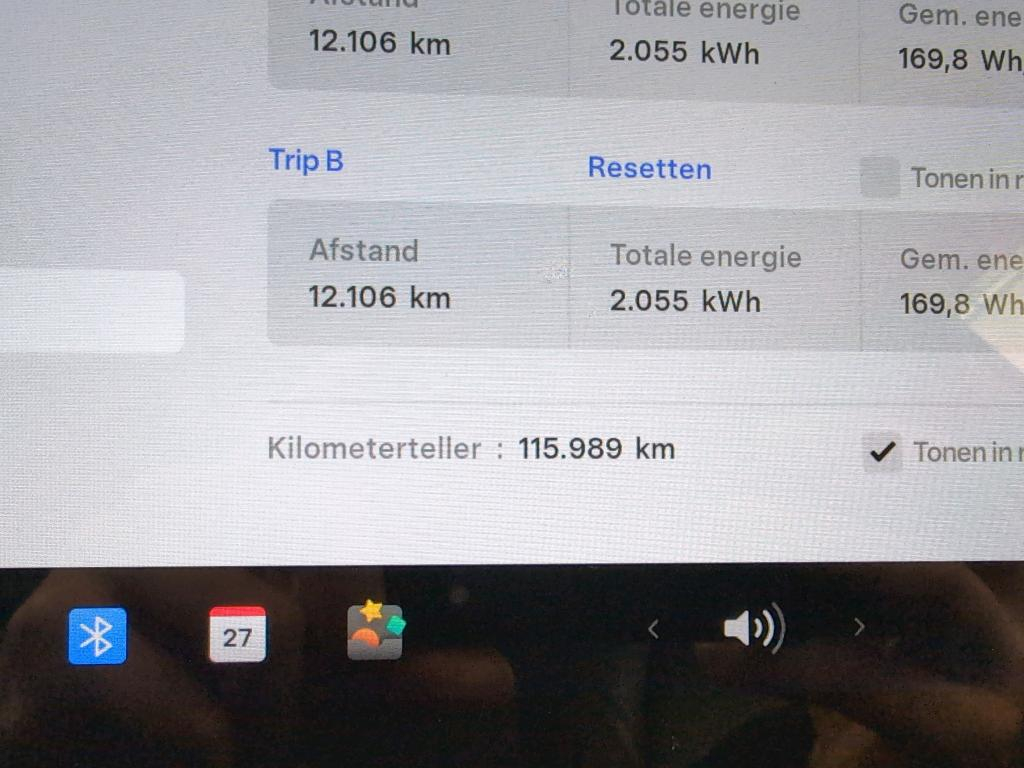The height and width of the screenshot is (768, 1024).
Task: Uncheck Kilometerteller 'Tonen in' checkbox
Action: tap(881, 453)
